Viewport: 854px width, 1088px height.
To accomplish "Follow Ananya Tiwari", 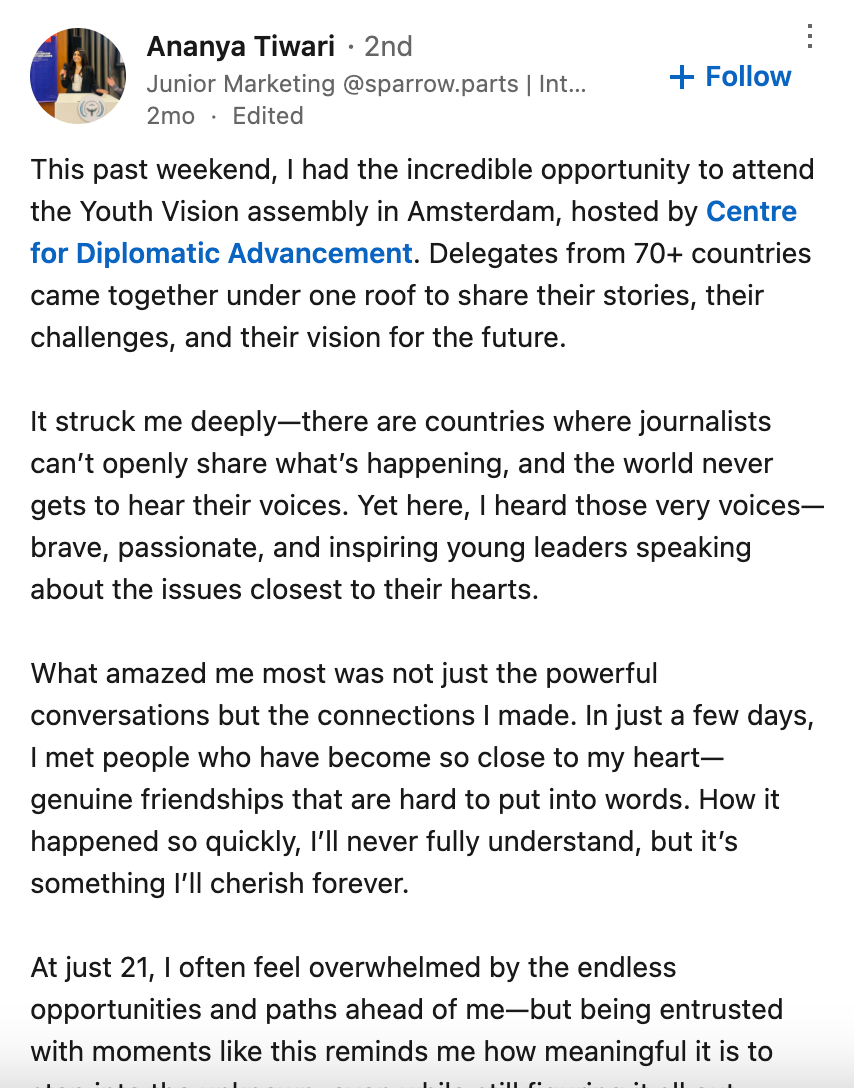I will (x=730, y=77).
